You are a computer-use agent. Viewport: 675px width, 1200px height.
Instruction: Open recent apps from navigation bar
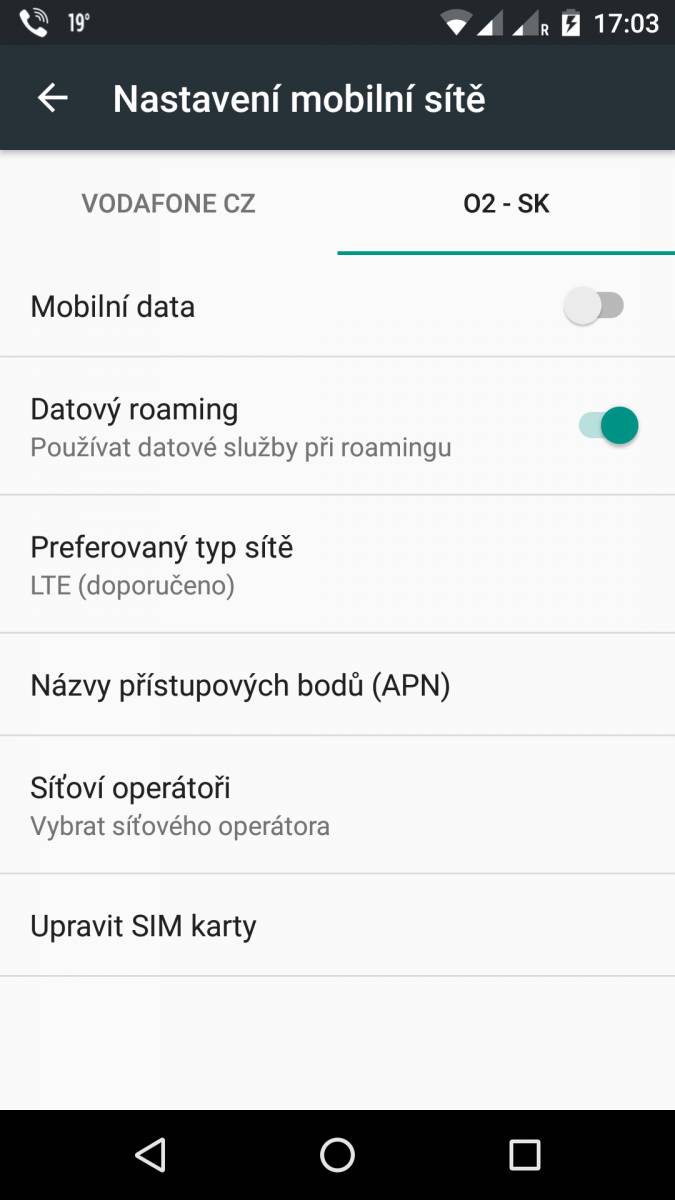524,1155
